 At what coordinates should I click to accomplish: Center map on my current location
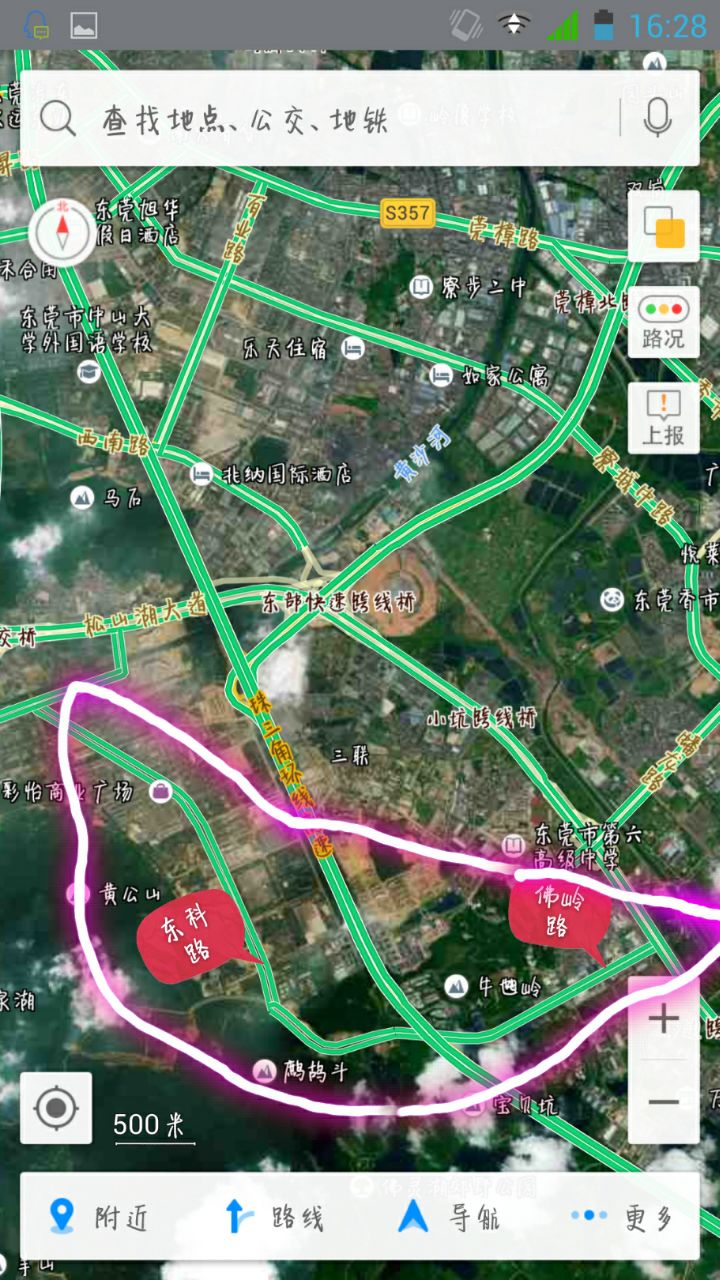(x=56, y=1108)
